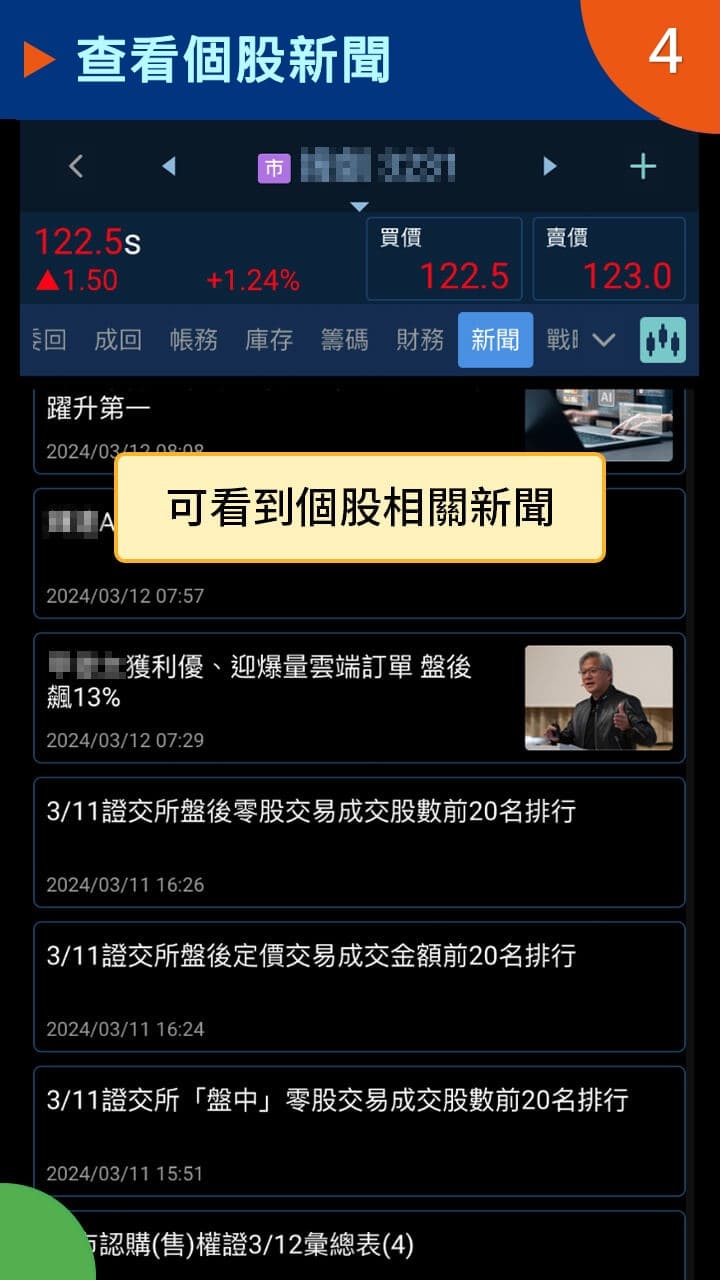720x1280 pixels.
Task: Open the 庫存 section
Action: coord(268,340)
